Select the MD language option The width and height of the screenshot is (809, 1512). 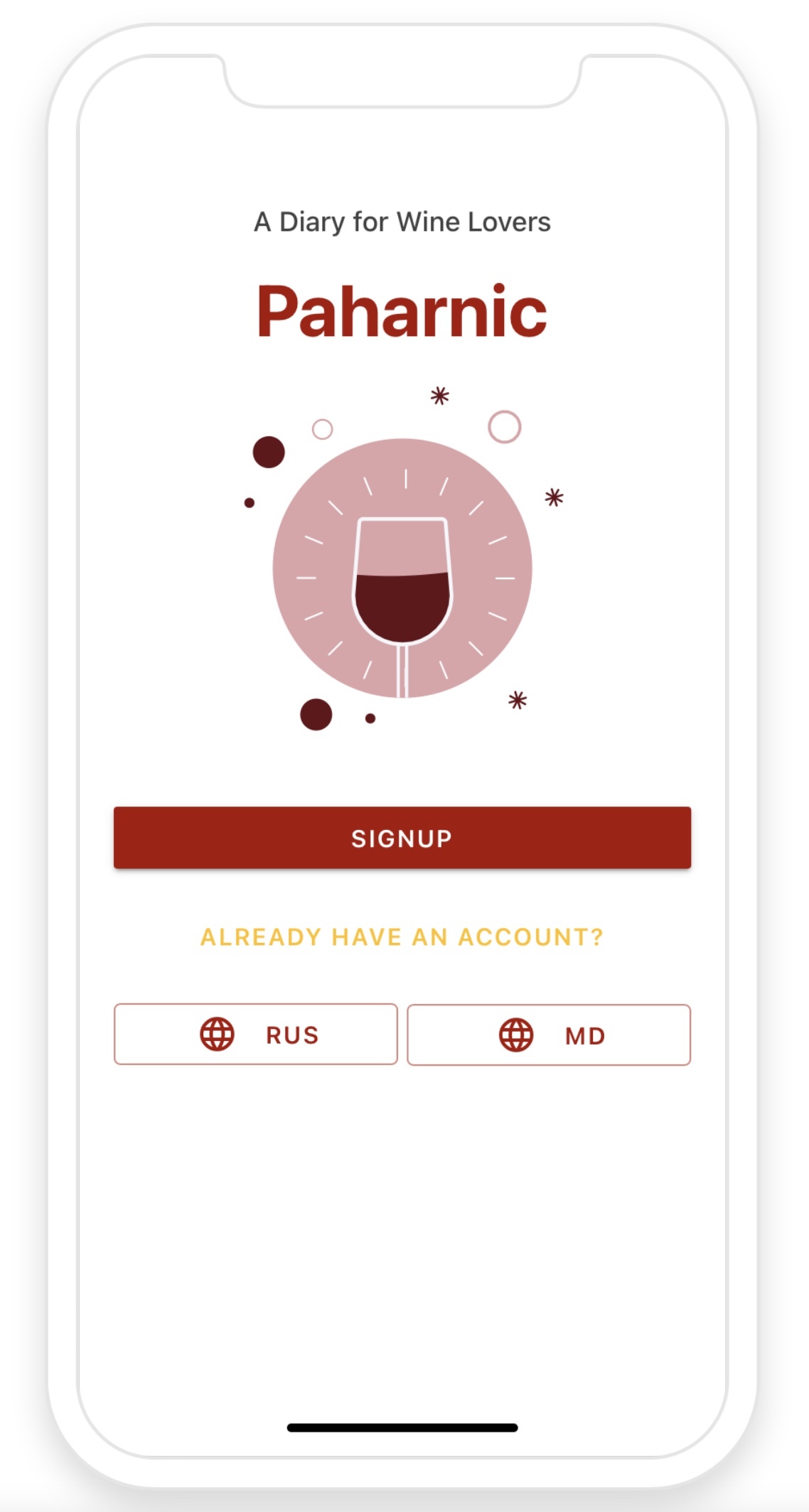[x=548, y=1035]
